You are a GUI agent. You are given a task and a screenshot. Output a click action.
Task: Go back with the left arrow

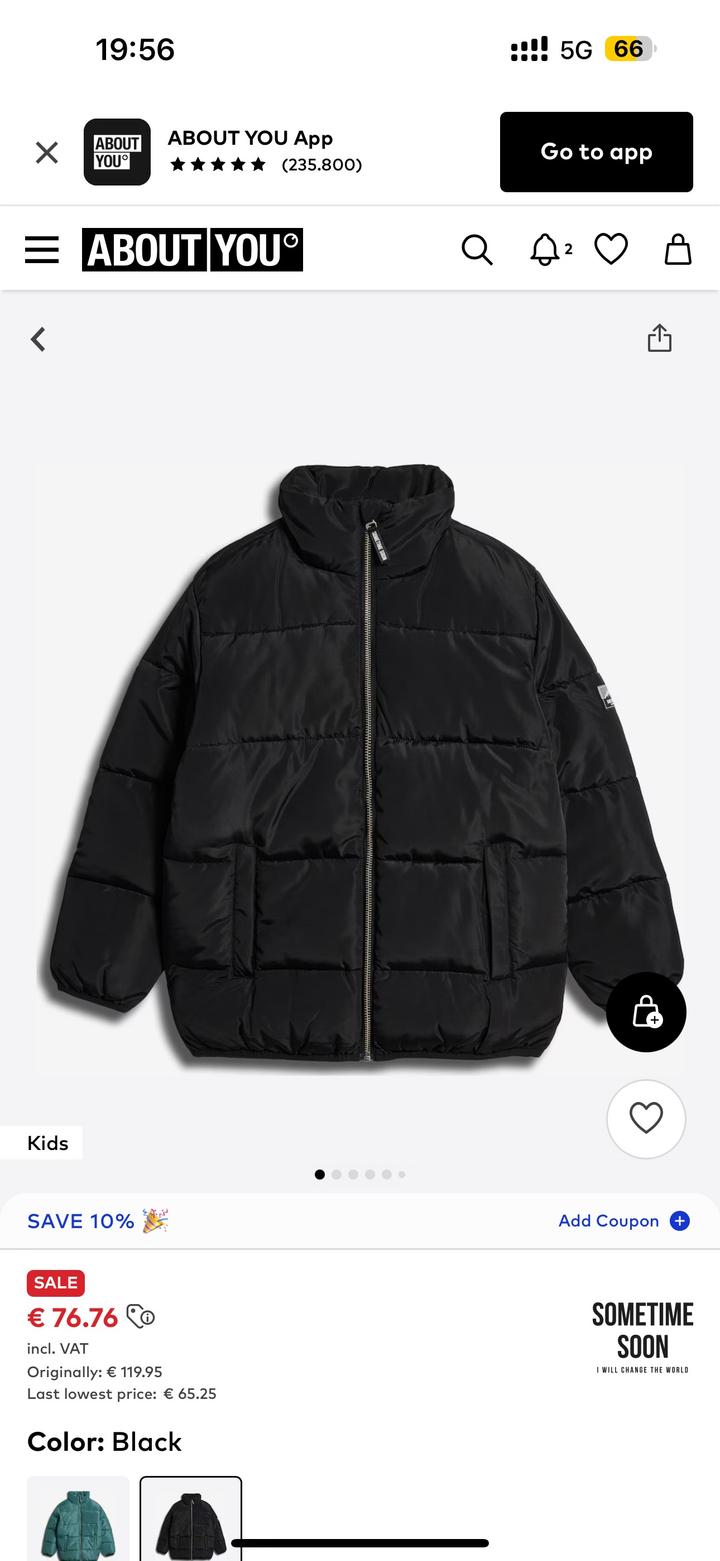(38, 340)
